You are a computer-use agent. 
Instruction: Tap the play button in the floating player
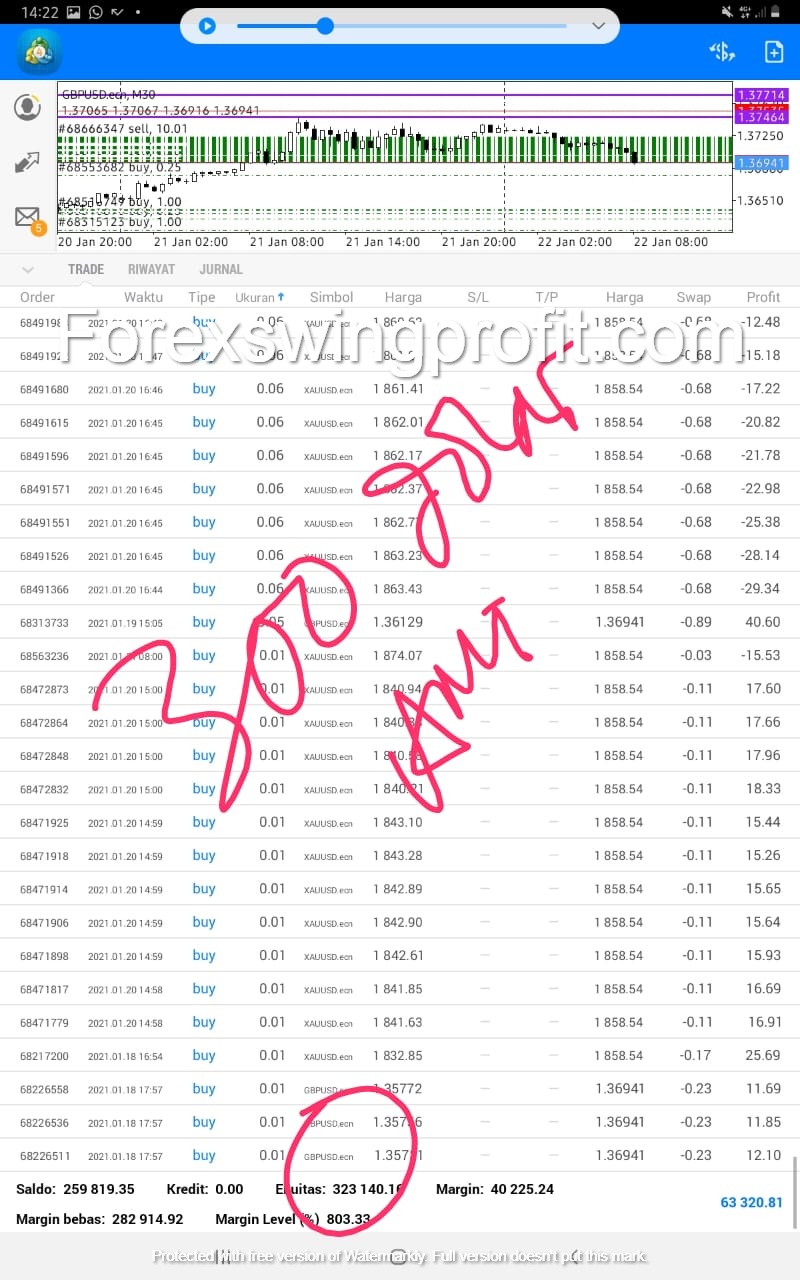click(207, 26)
